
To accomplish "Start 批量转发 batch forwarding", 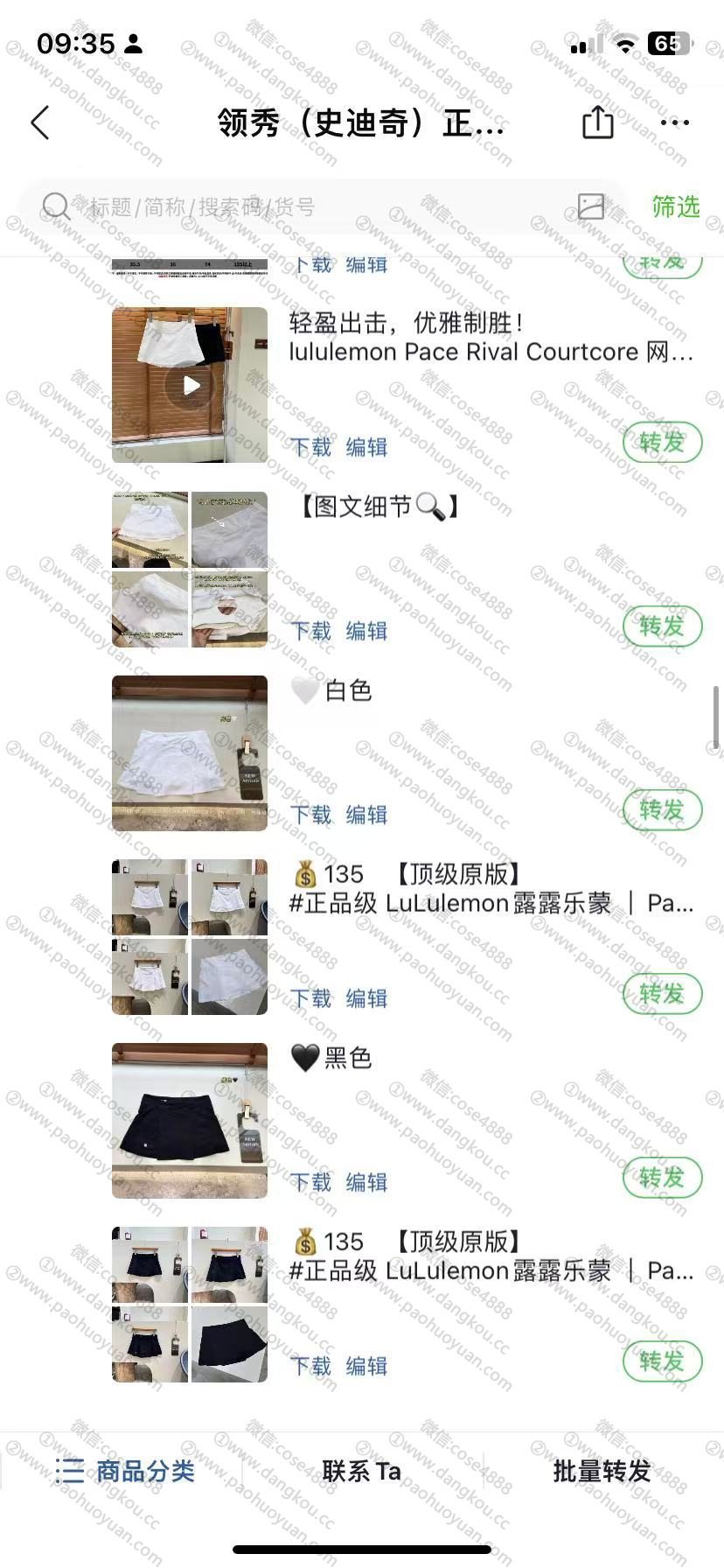I will click(x=602, y=1471).
